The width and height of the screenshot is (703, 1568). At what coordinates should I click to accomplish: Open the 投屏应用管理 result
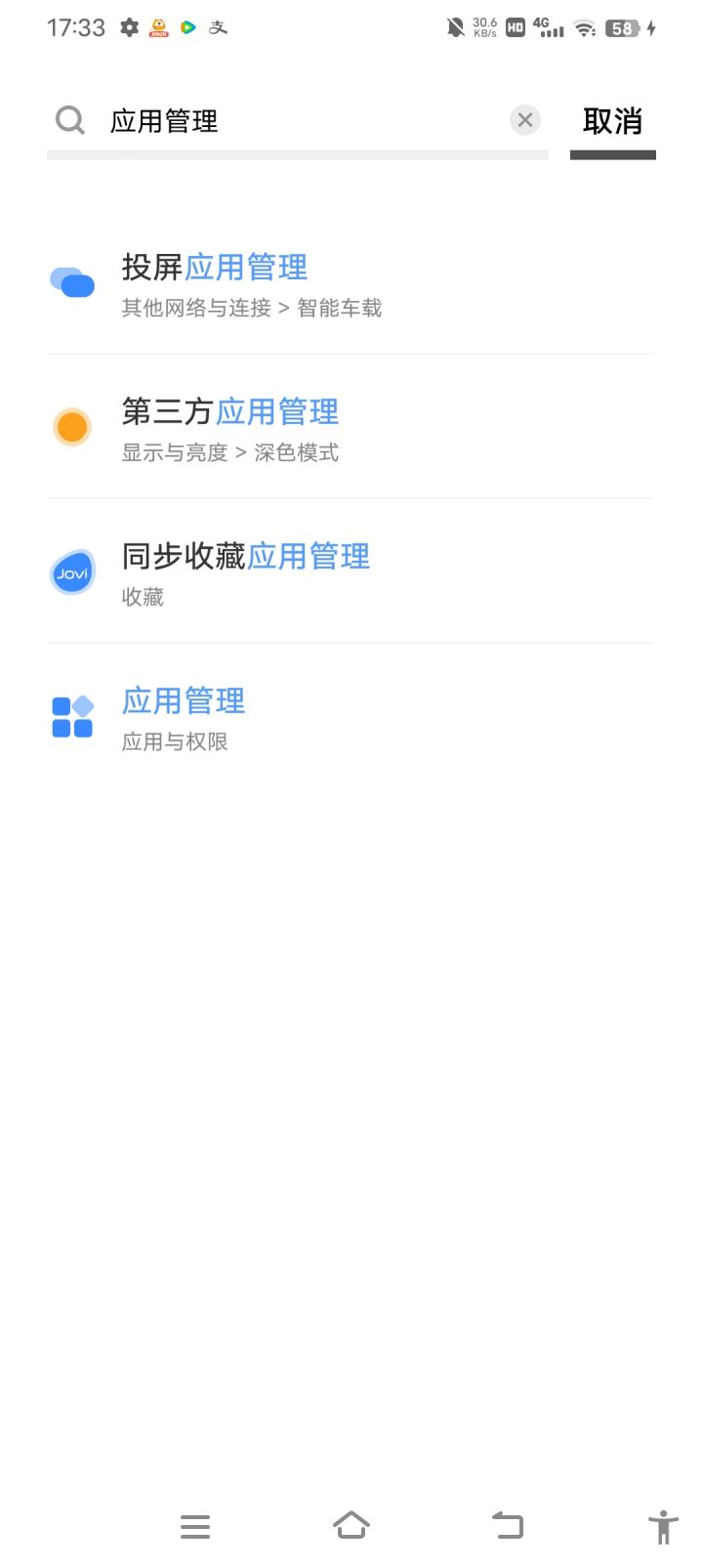(350, 282)
